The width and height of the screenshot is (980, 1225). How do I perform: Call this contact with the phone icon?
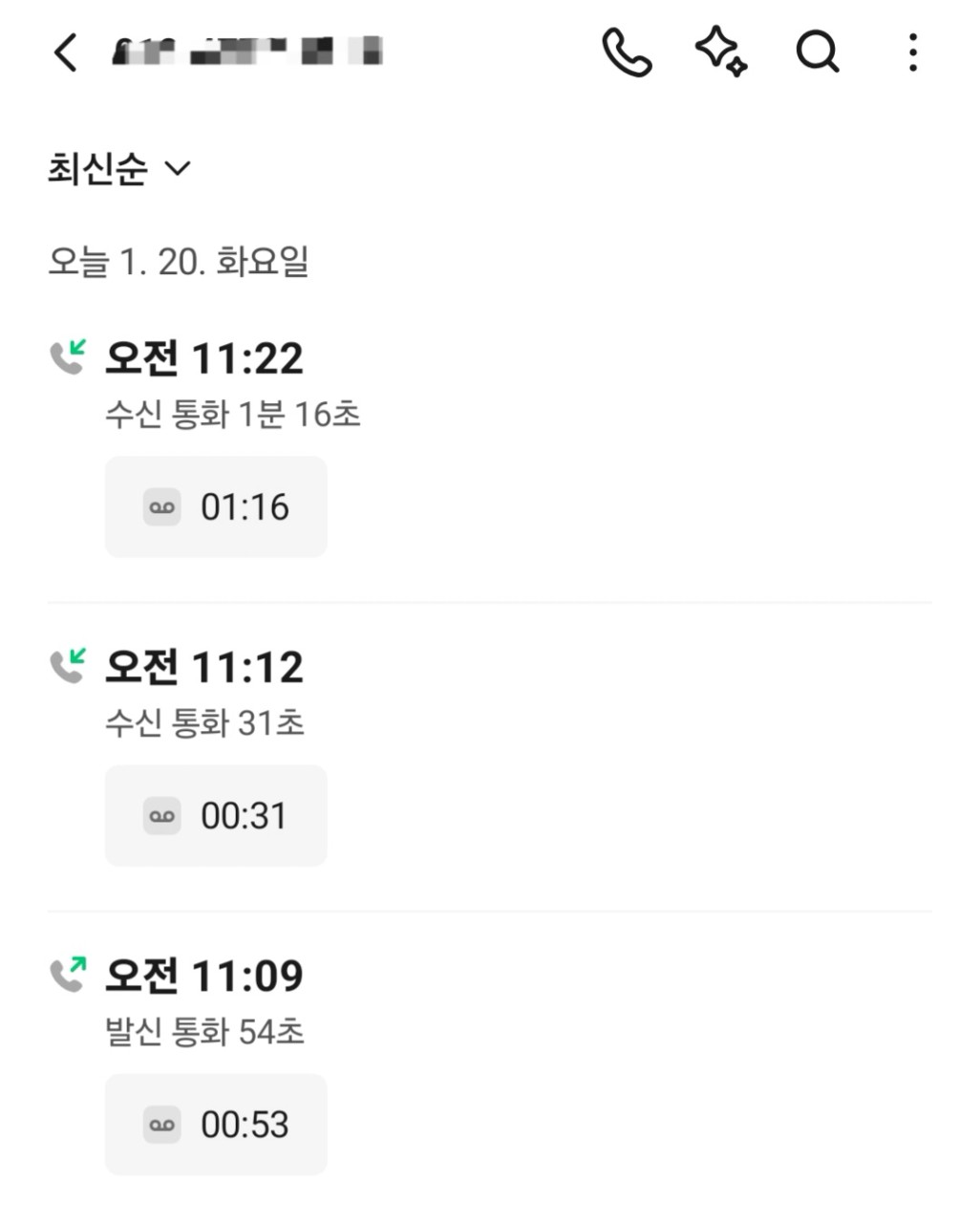[627, 53]
